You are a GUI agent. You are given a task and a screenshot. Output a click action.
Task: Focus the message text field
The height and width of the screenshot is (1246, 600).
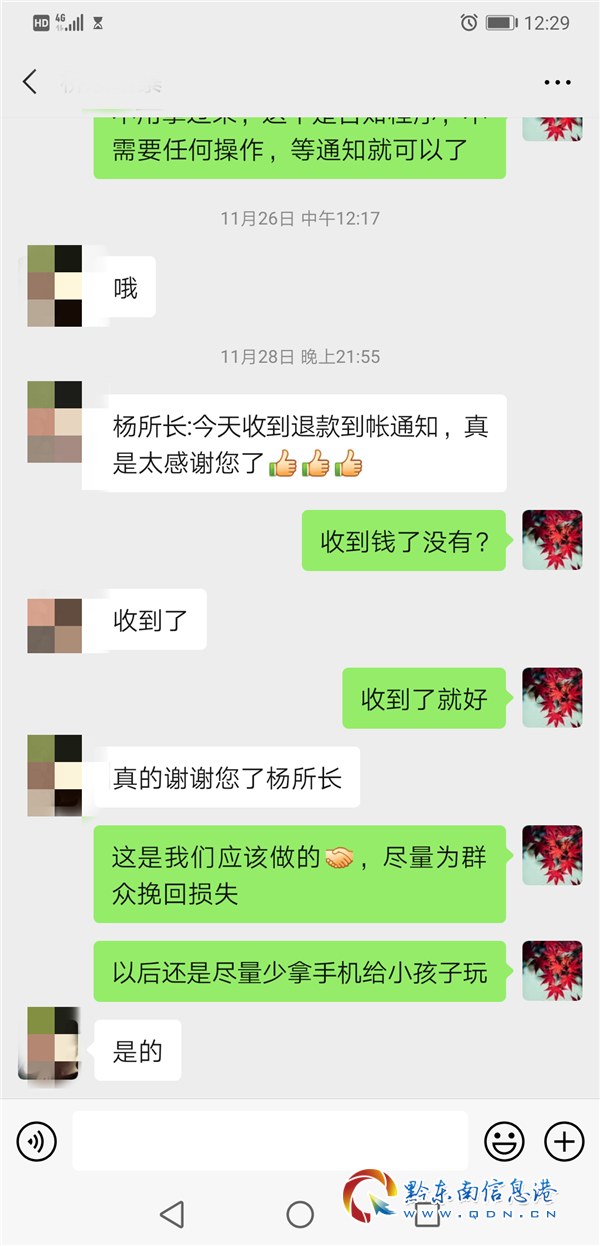point(270,1140)
